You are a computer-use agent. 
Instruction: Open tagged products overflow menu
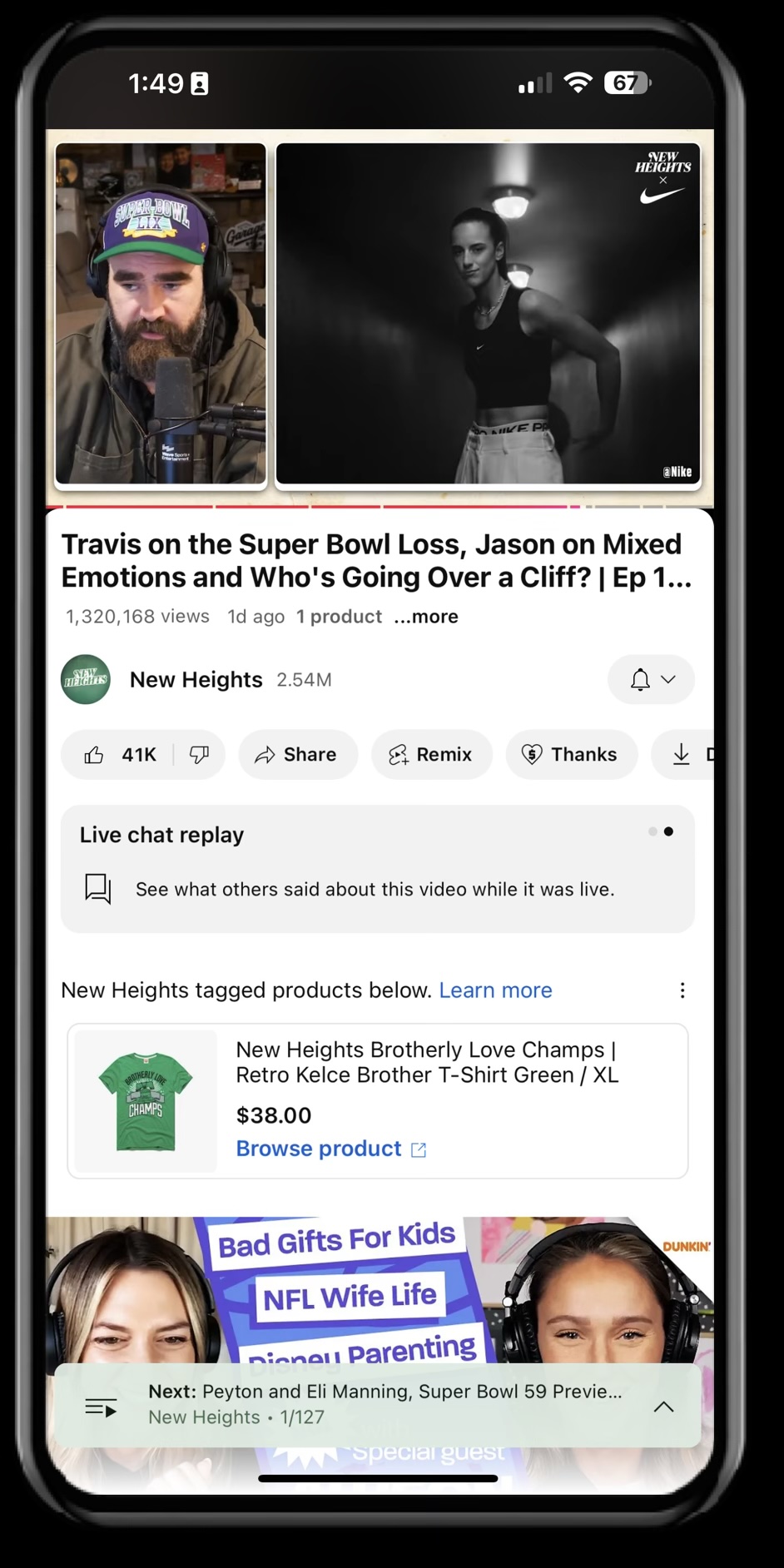[x=682, y=990]
